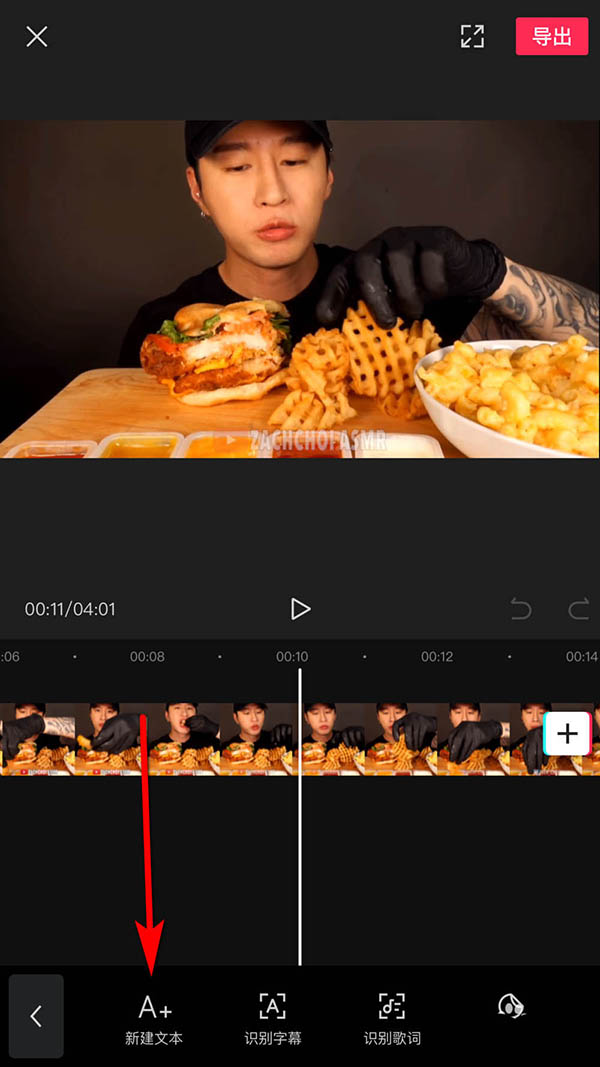This screenshot has width=600, height=1067.
Task: Undo the last edit
Action: (521, 609)
